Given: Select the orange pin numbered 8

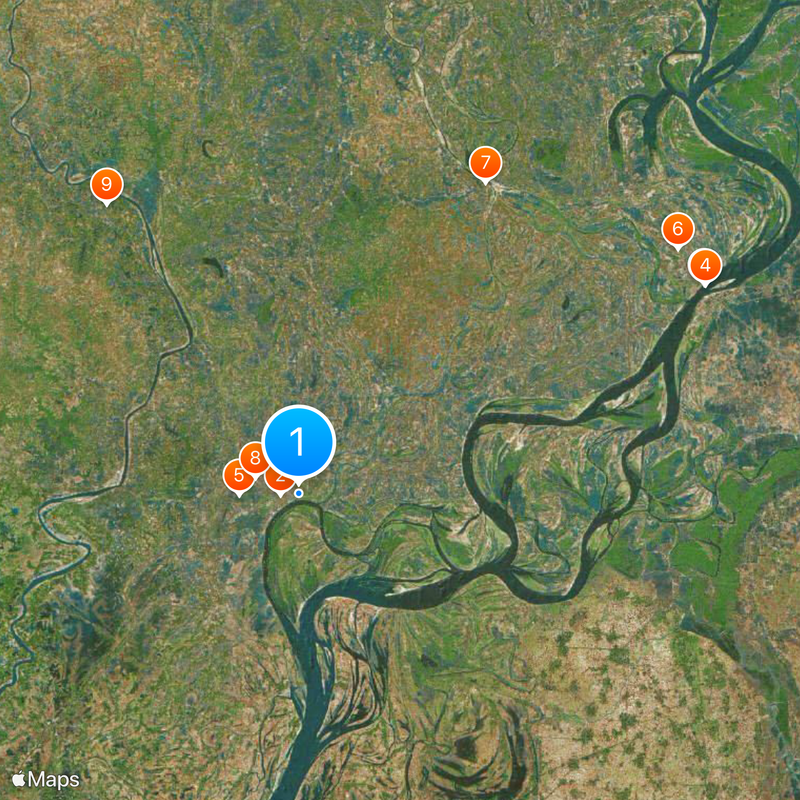Looking at the screenshot, I should [253, 459].
